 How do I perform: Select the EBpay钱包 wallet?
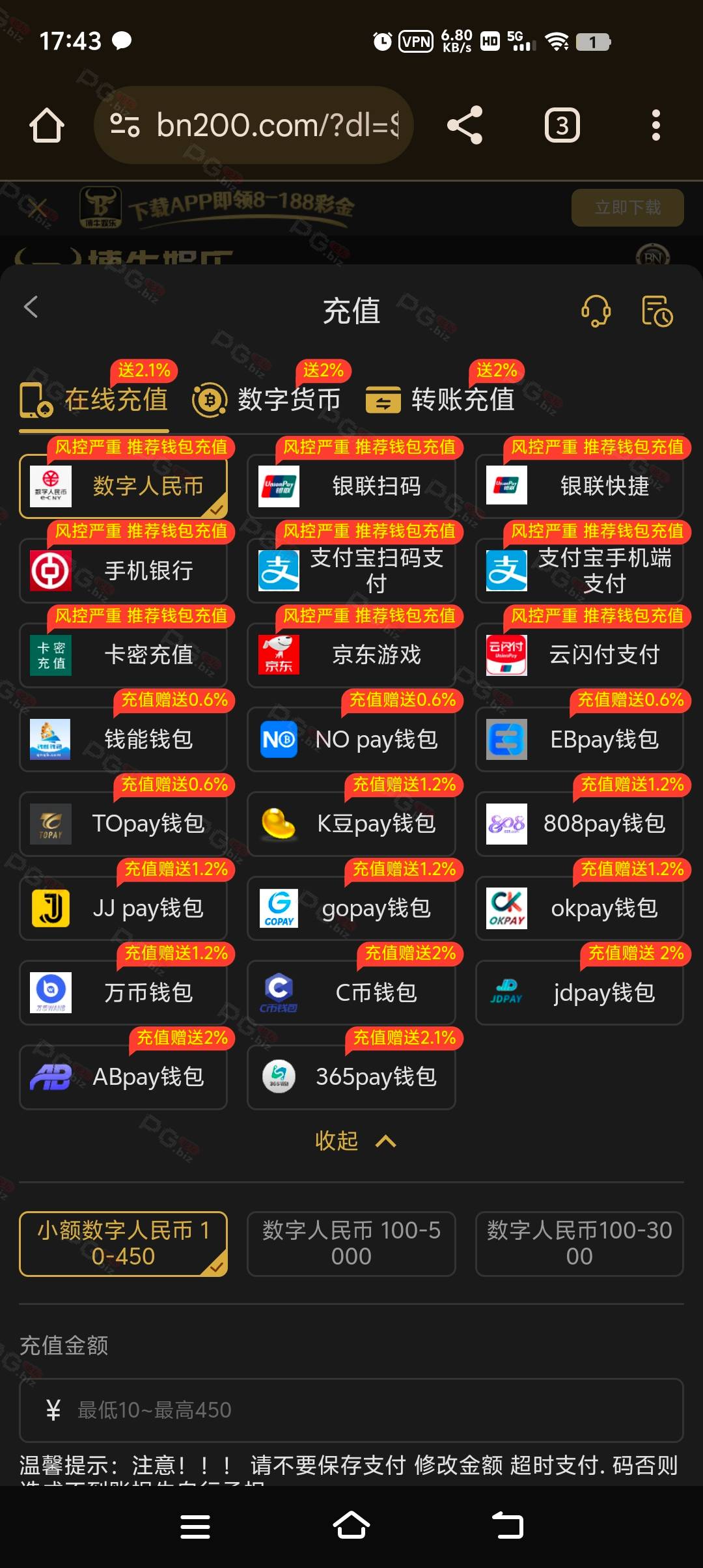click(579, 739)
